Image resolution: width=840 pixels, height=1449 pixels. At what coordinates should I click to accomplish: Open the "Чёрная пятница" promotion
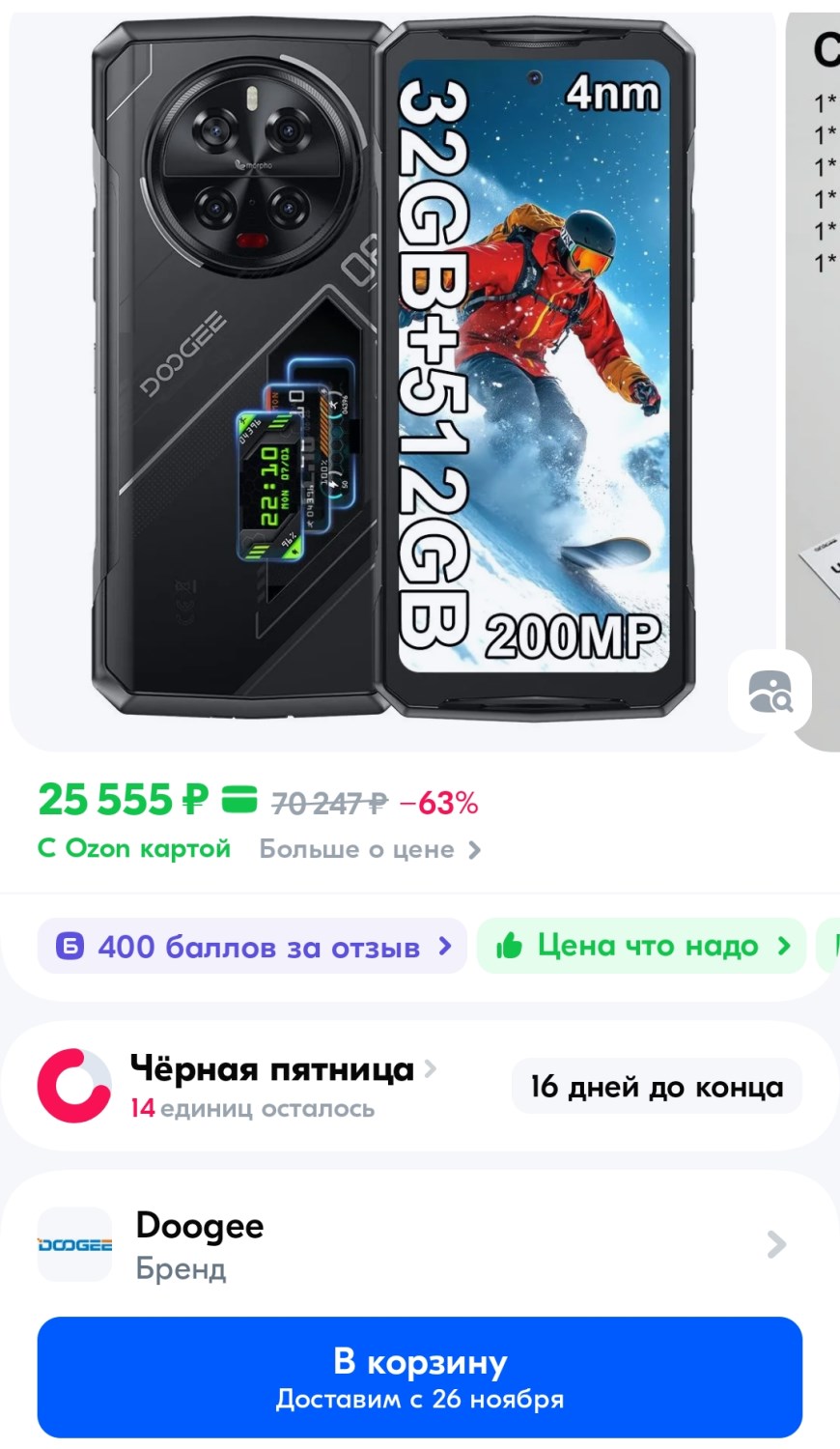[273, 1069]
